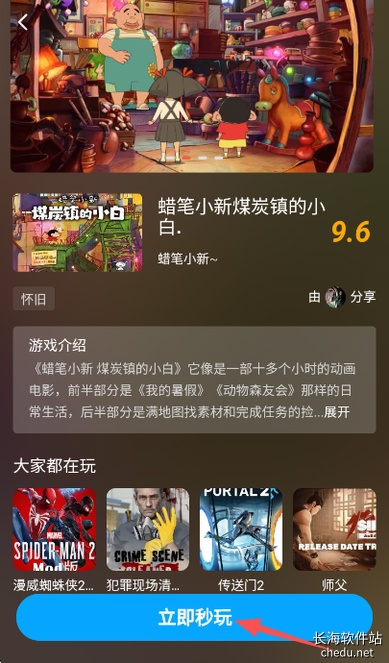Open the sharer's avatar profile
Screen dimensions: 389x663
pyautogui.click(x=335, y=297)
